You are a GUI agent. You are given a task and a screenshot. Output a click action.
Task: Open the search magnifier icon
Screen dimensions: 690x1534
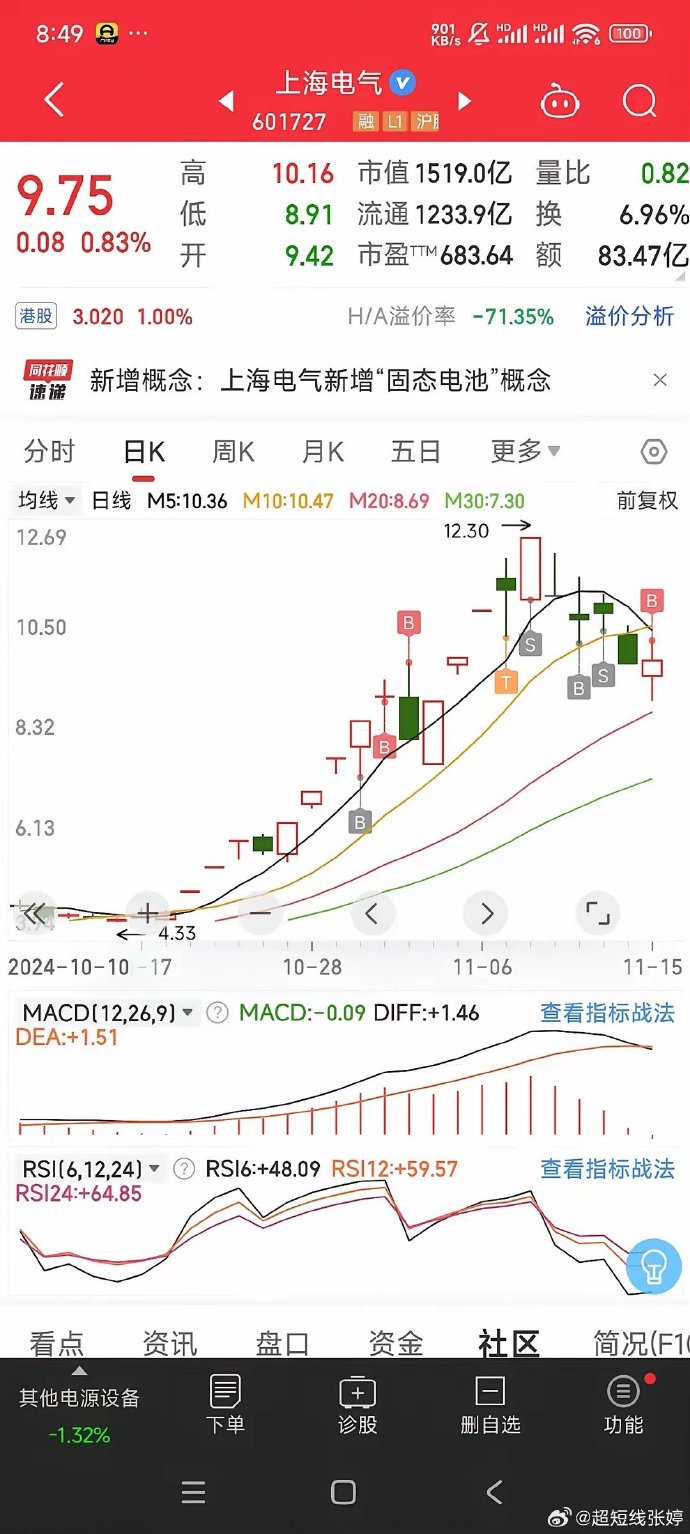pos(639,100)
